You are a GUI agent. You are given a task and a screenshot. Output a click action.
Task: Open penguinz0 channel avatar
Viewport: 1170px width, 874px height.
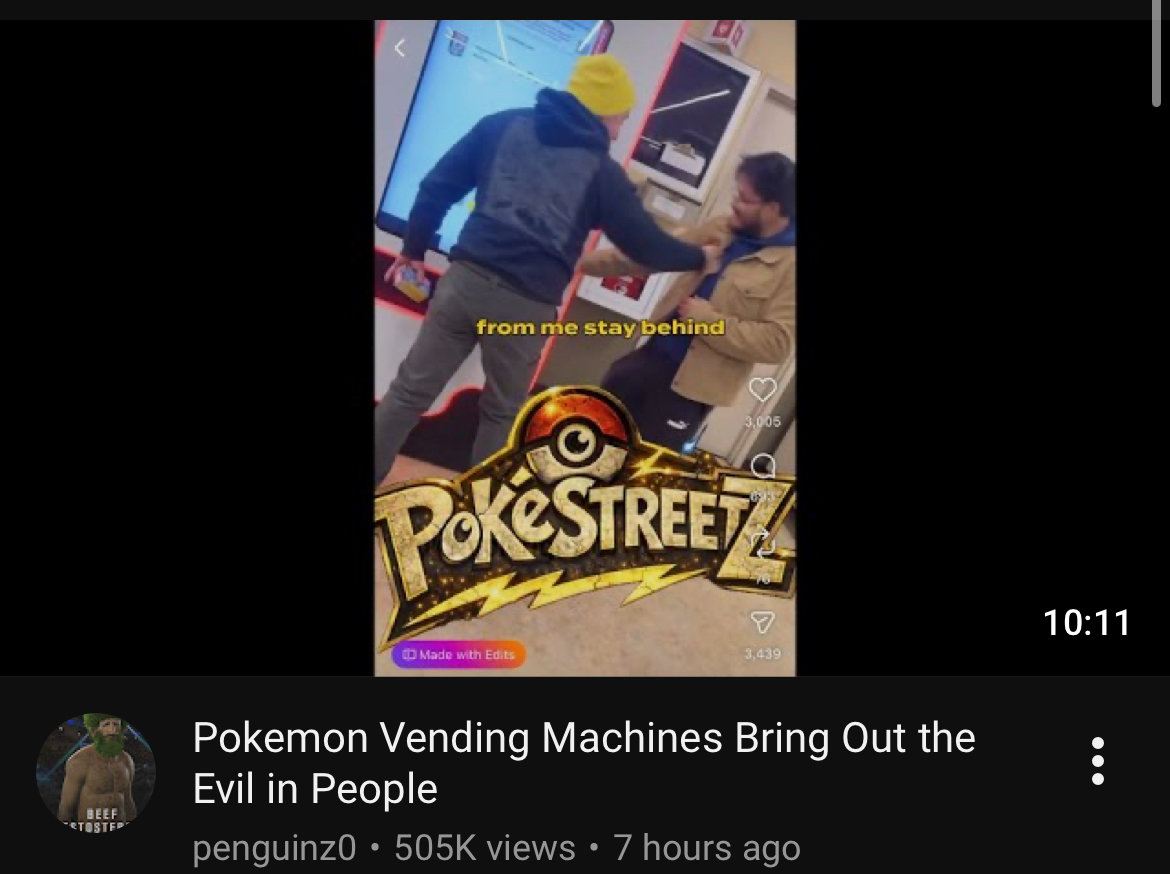96,772
